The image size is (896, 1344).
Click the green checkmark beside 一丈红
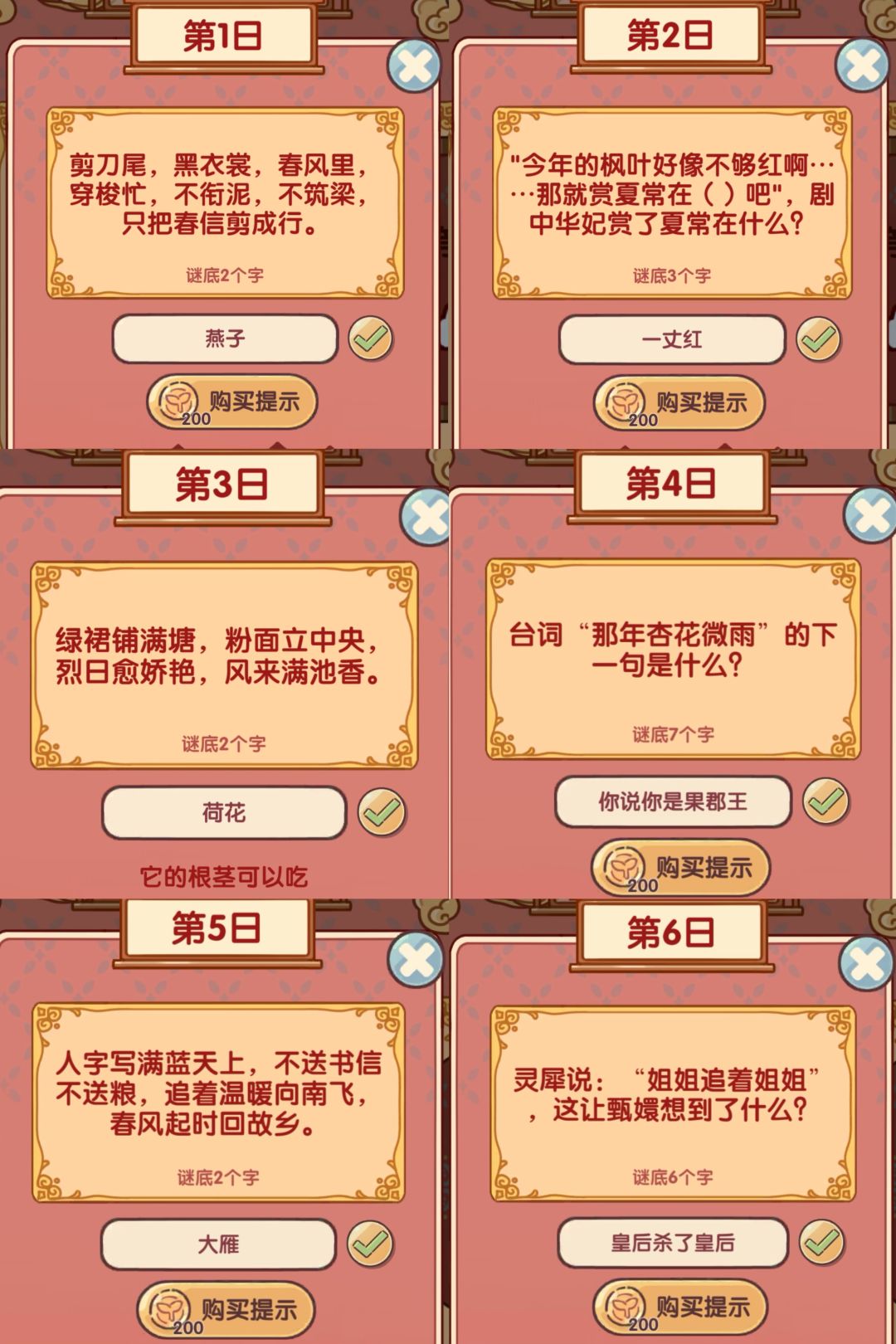tap(819, 338)
